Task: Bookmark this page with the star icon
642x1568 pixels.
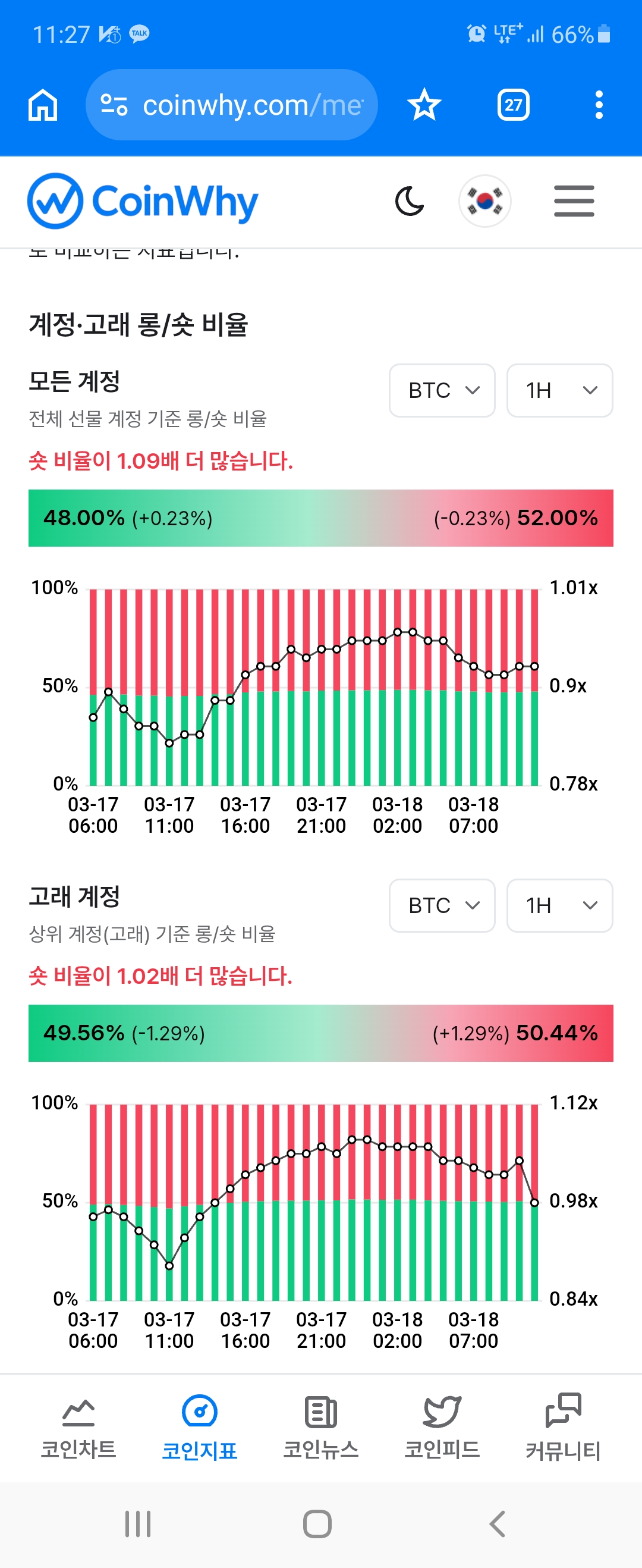Action: (x=423, y=105)
